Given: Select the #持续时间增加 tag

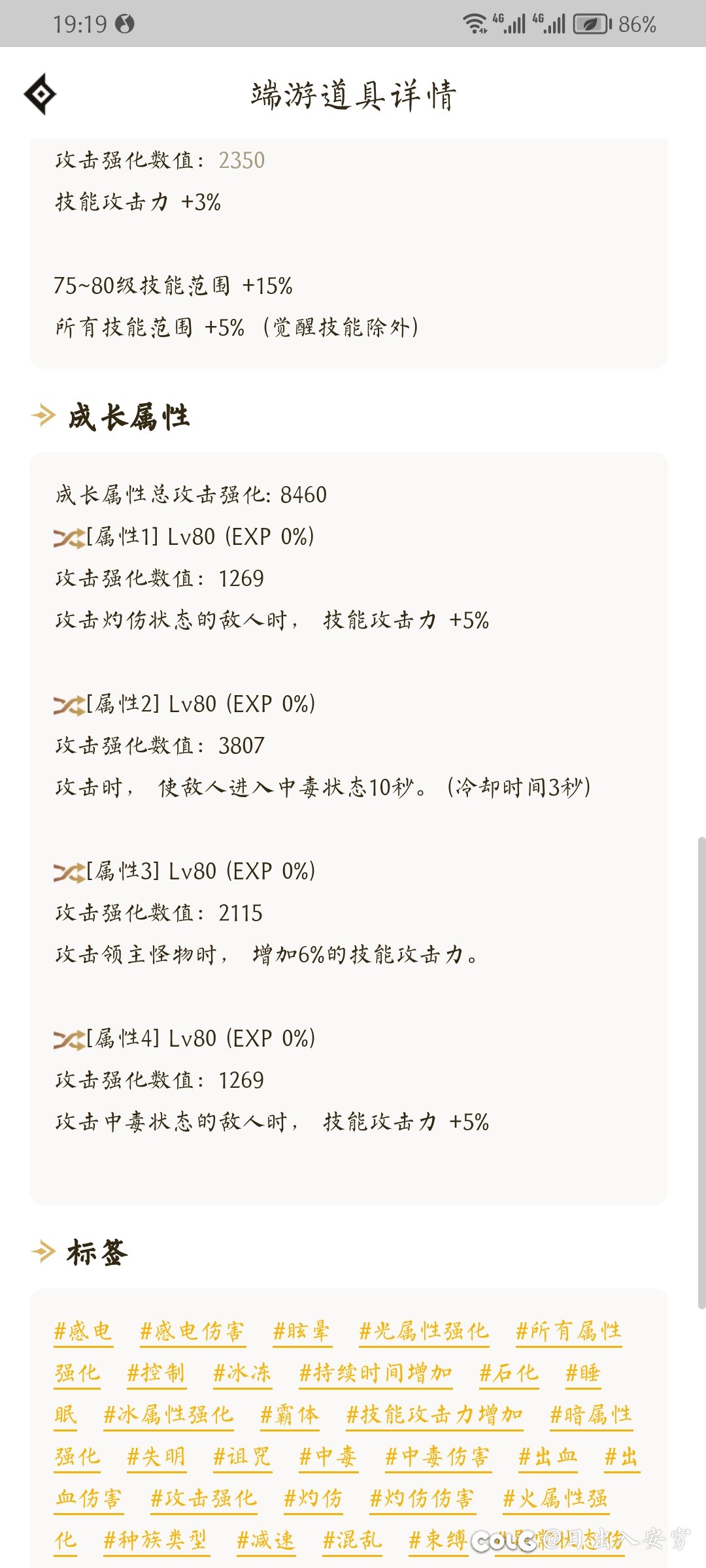Looking at the screenshot, I should pyautogui.click(x=375, y=1373).
